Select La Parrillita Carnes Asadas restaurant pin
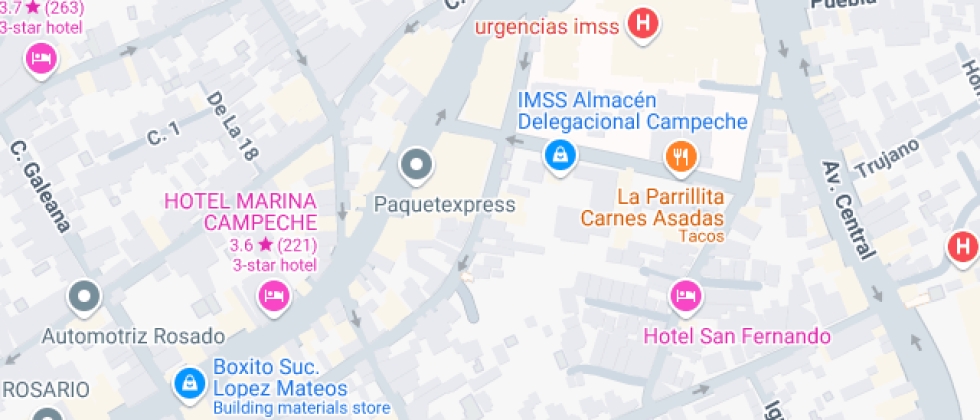980x420 pixels. tap(681, 155)
